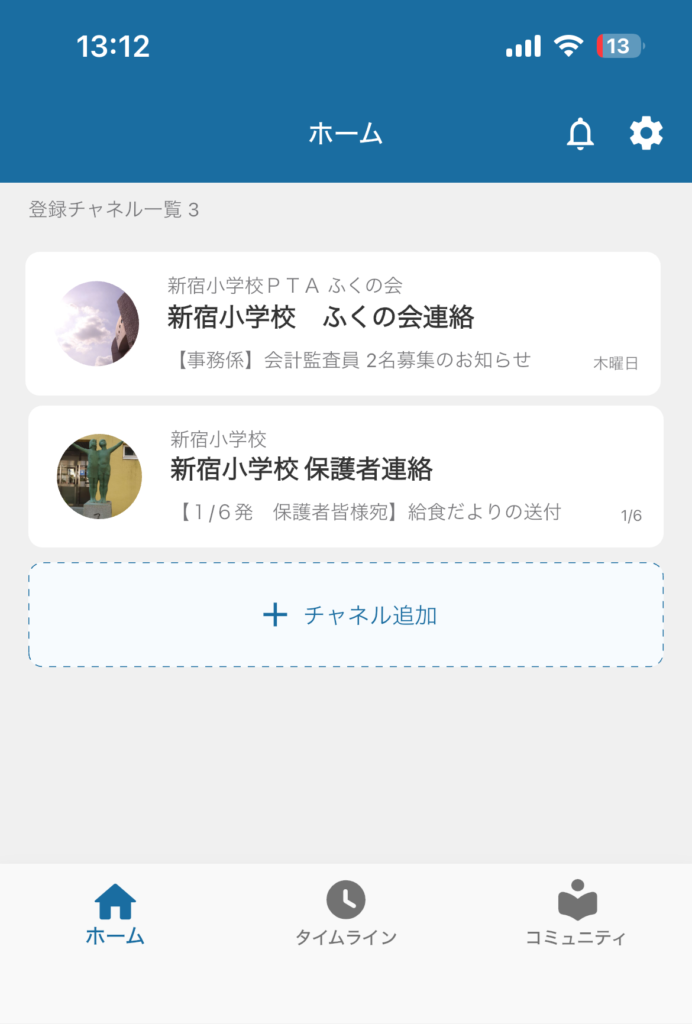Screen dimensions: 692x1024
Task: Open the notifications bell
Action: click(580, 133)
